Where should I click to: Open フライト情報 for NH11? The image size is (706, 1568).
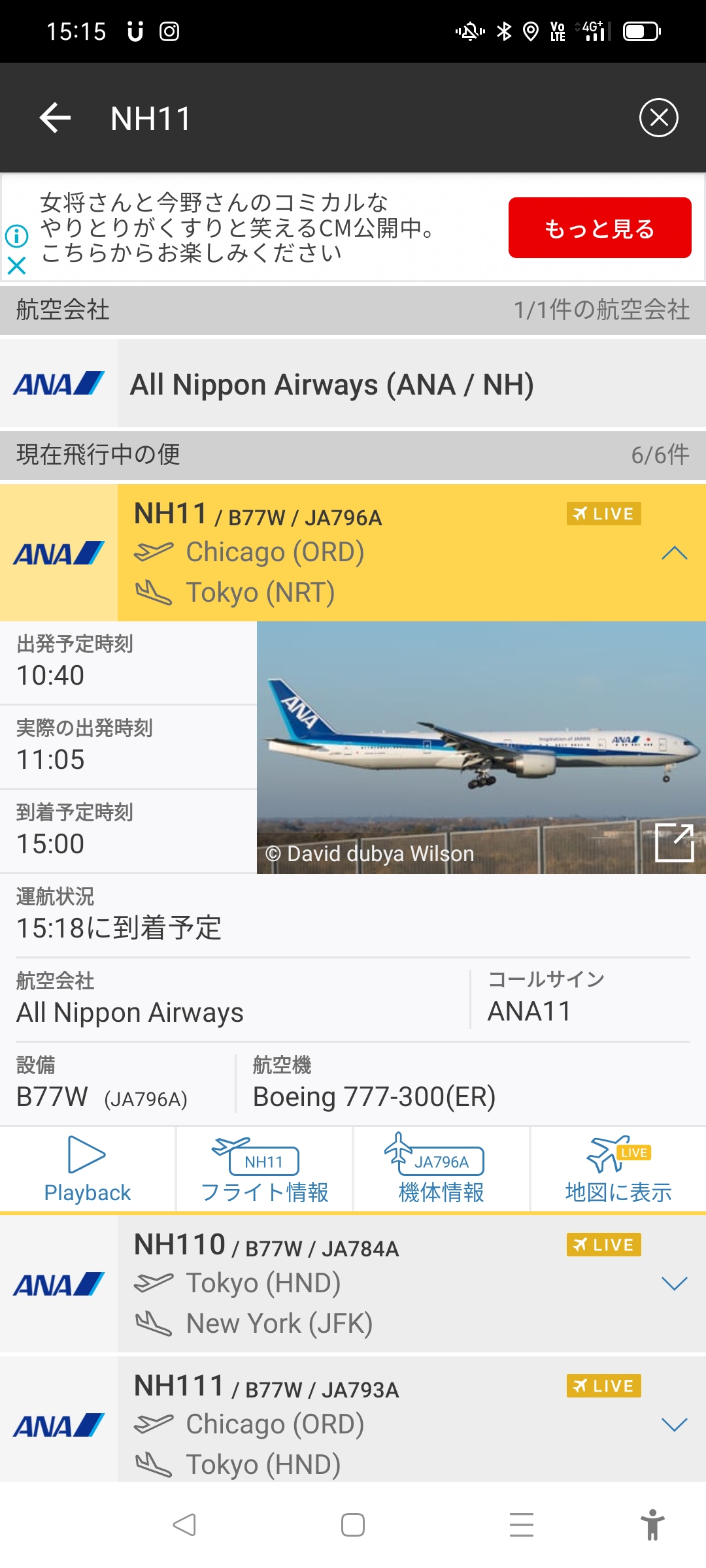tap(264, 1169)
